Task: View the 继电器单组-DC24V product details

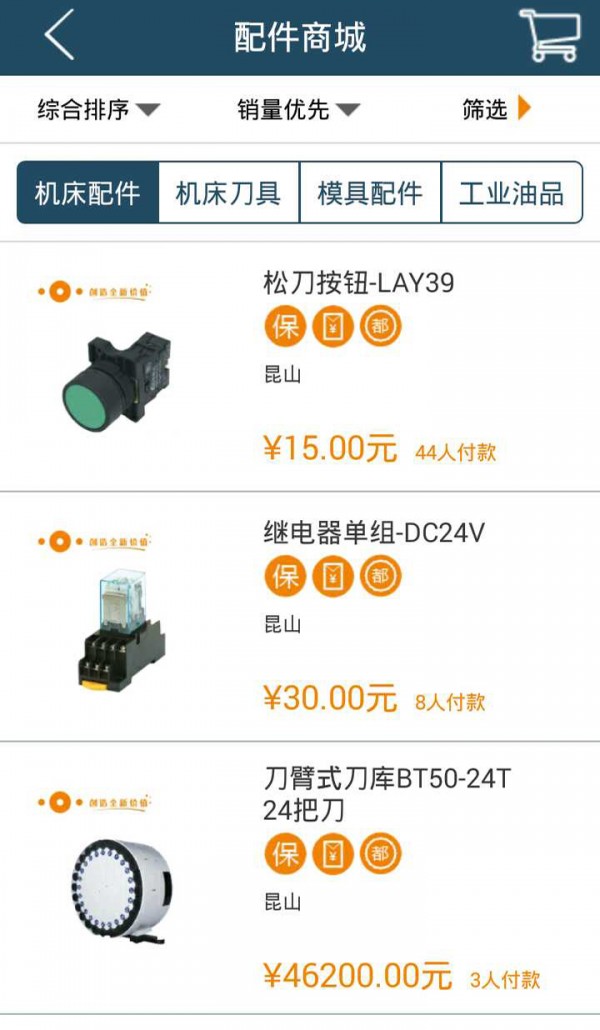Action: click(373, 533)
